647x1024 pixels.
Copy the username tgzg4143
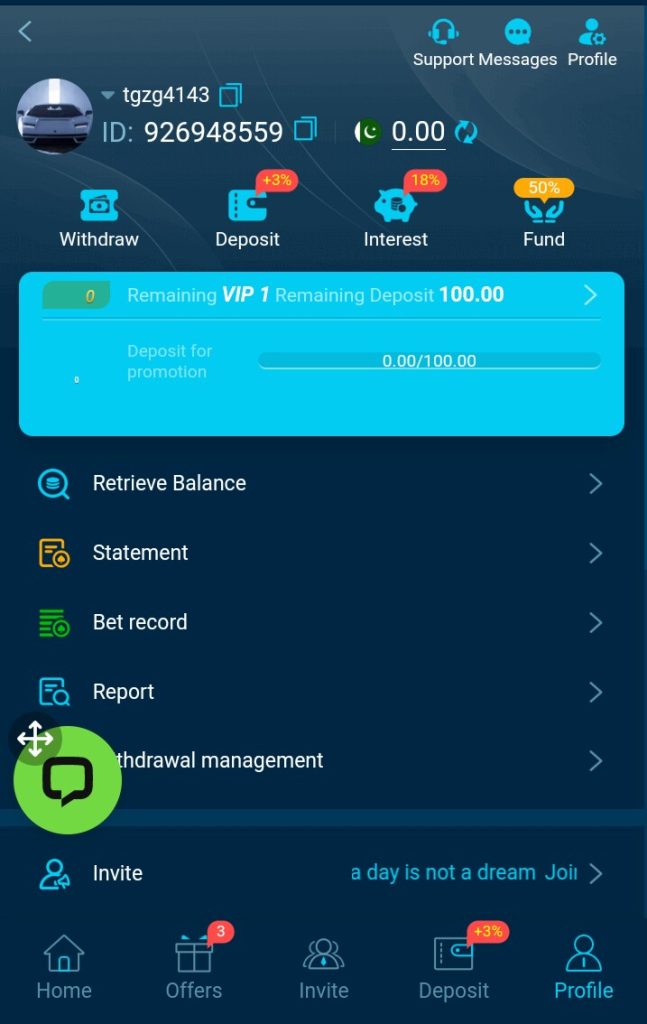[231, 95]
